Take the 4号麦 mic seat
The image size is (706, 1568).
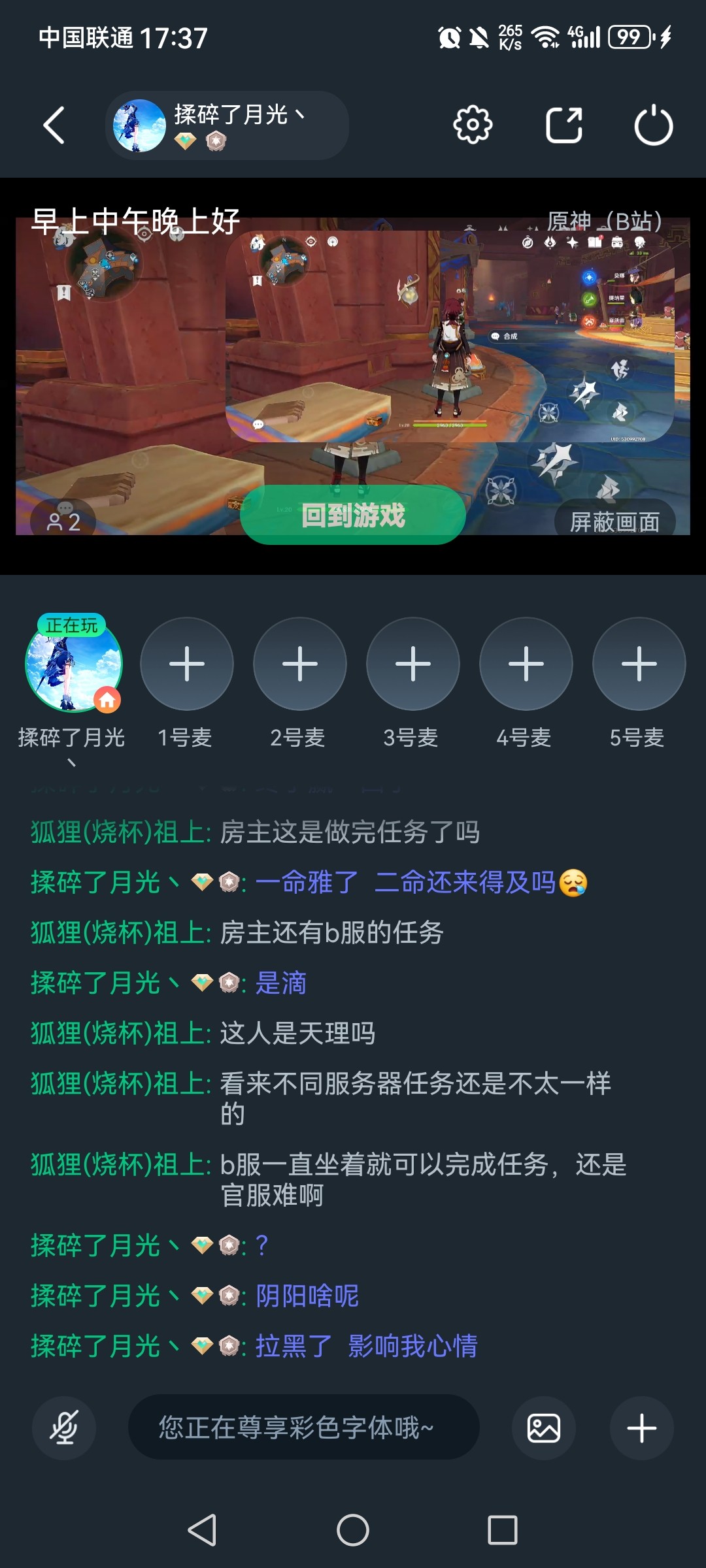click(x=526, y=664)
